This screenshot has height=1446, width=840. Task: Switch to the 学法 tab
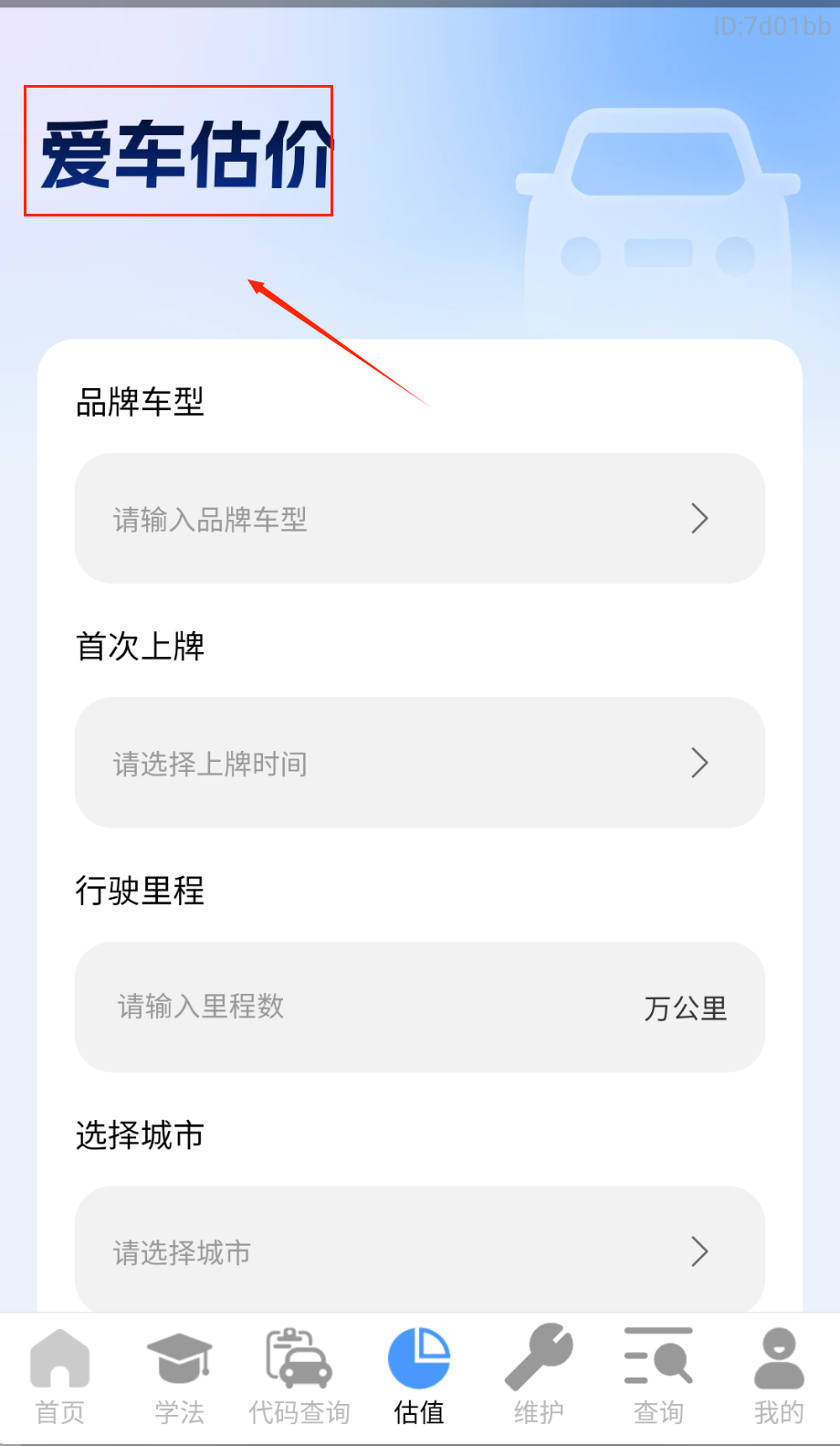pyautogui.click(x=179, y=1377)
